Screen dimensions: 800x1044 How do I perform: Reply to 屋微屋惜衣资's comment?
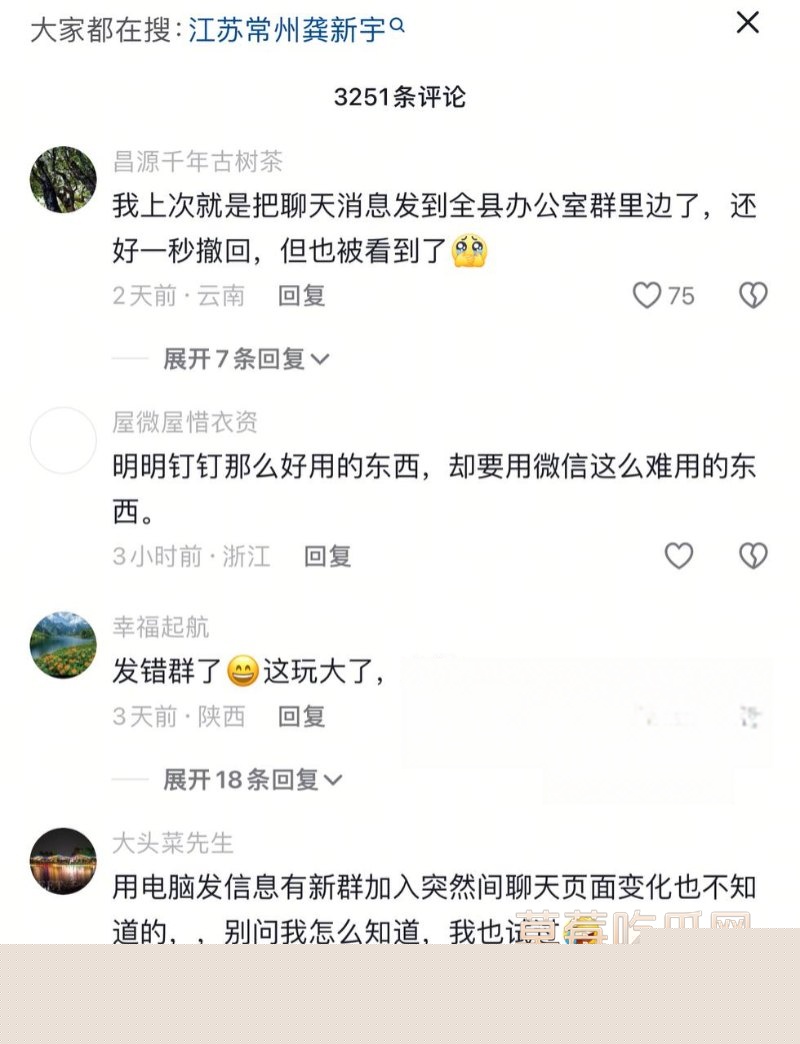(328, 556)
